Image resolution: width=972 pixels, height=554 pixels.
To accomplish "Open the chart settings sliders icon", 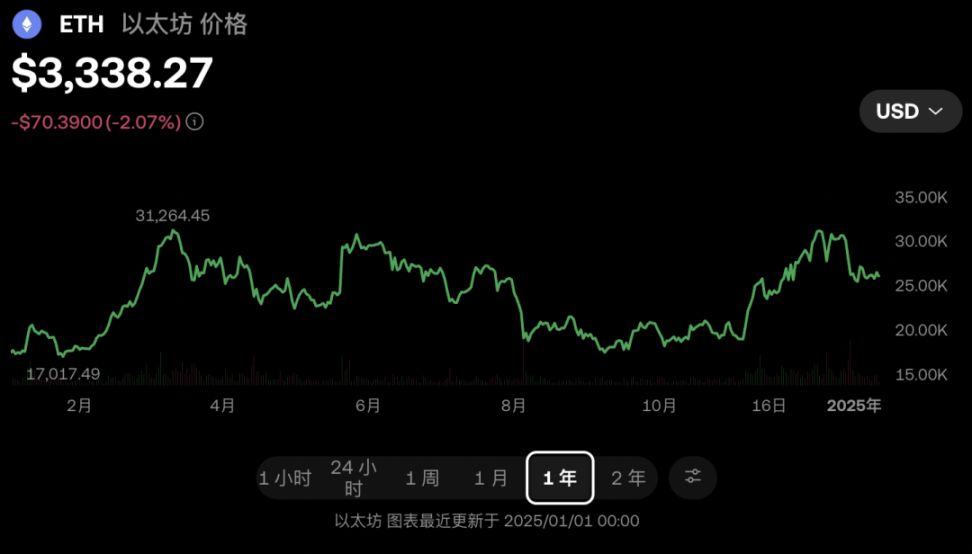I will [x=692, y=477].
